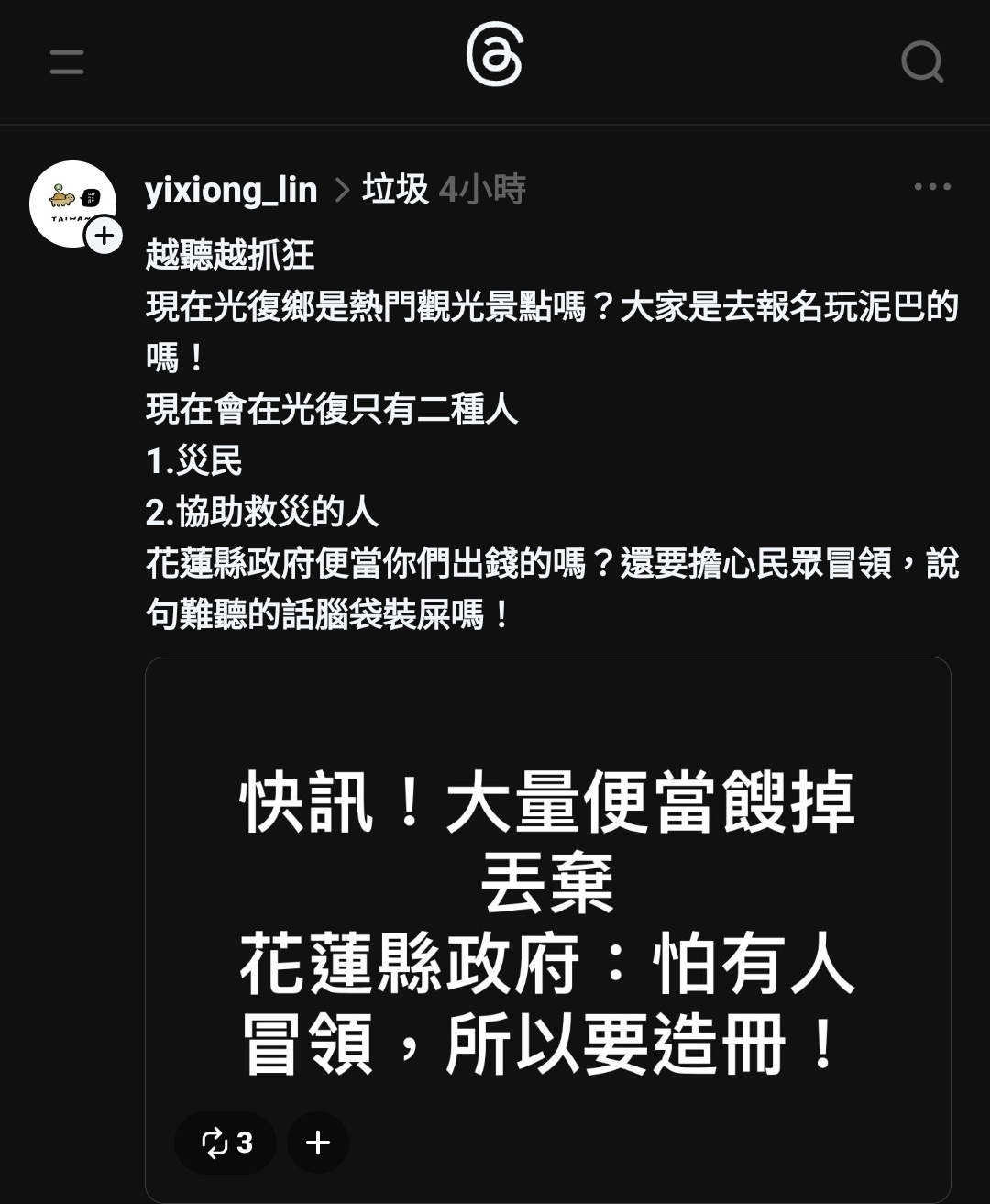Tap the plus button beside reposts
The image size is (990, 1204).
317,1143
